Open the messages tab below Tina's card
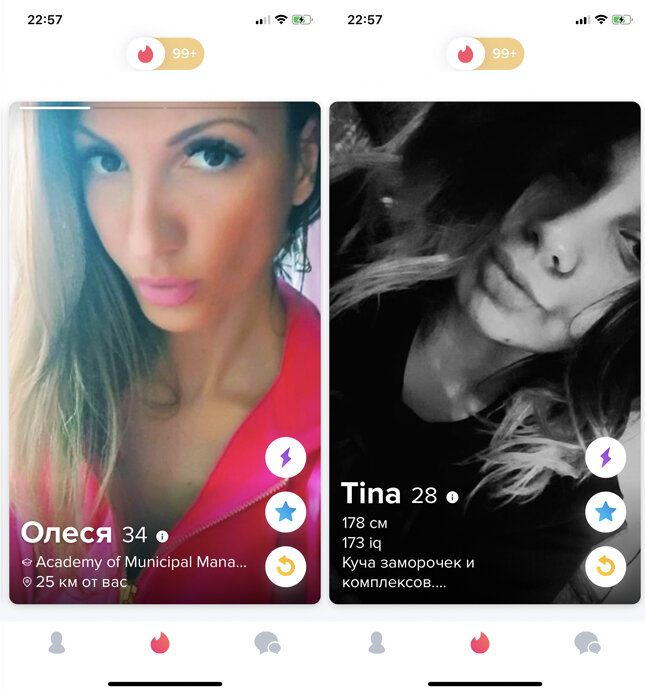 click(587, 642)
